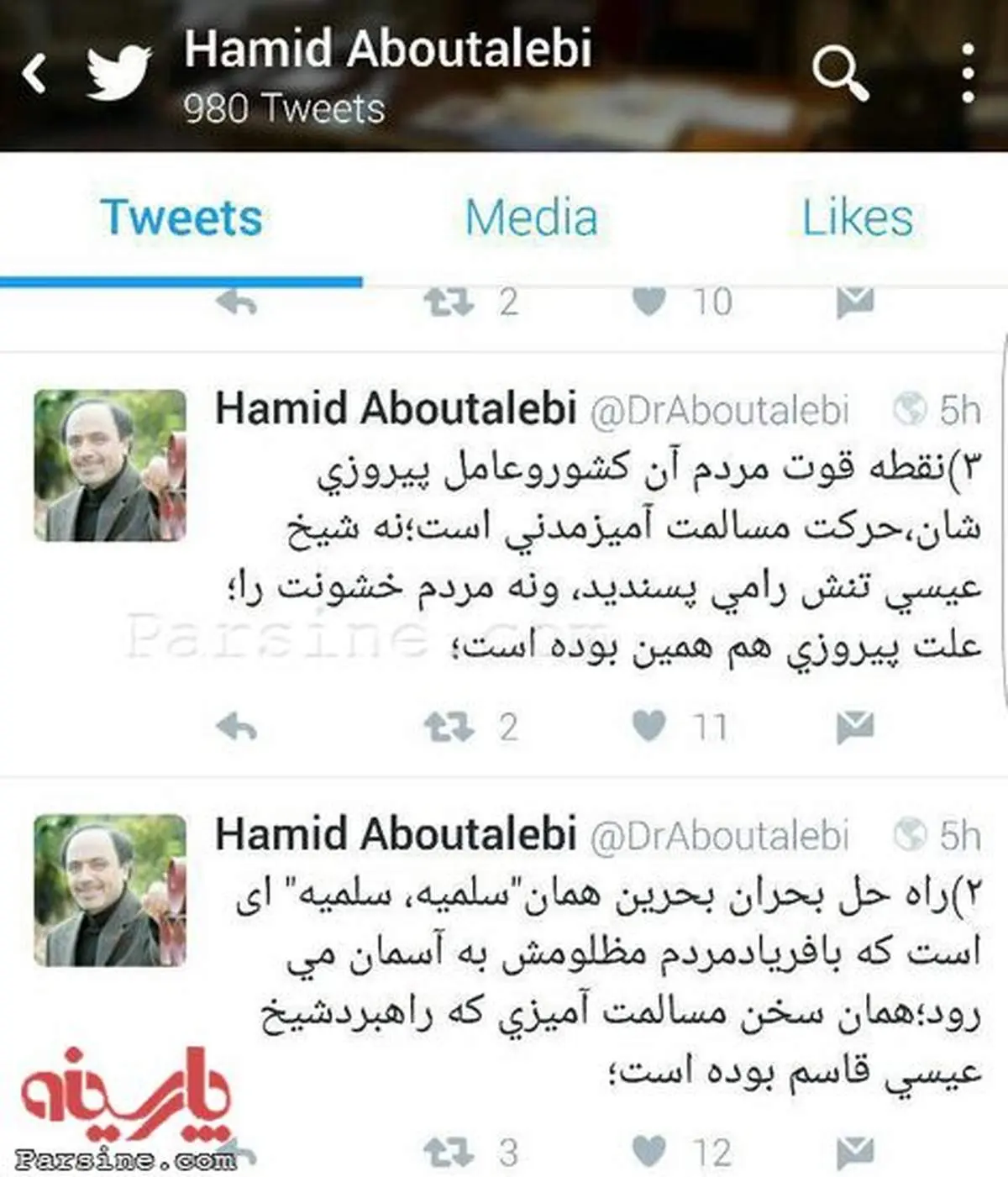The image size is (1008, 1177).
Task: Open search from the top bar
Action: click(839, 73)
